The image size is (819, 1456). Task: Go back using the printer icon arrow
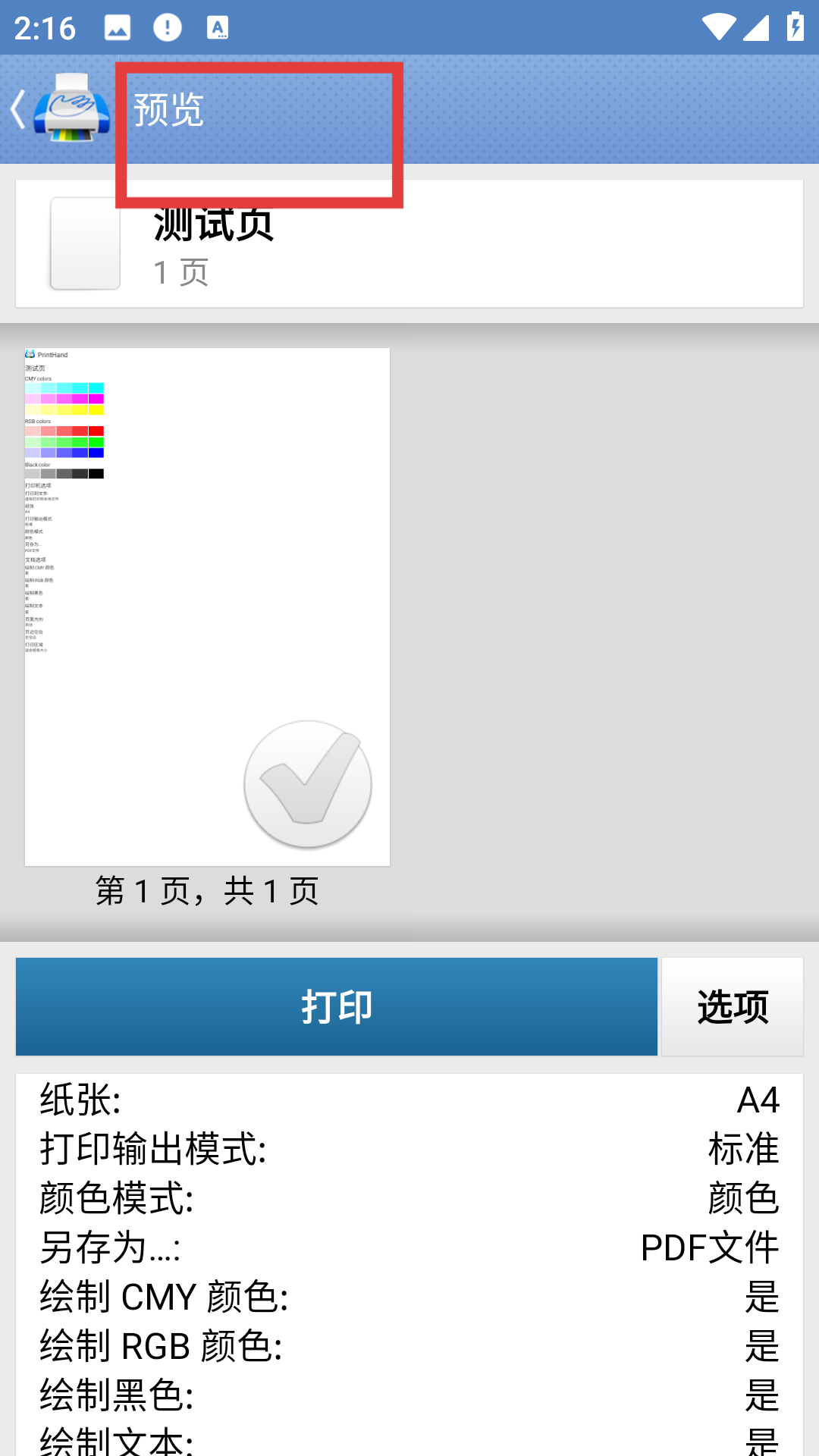[x=59, y=109]
